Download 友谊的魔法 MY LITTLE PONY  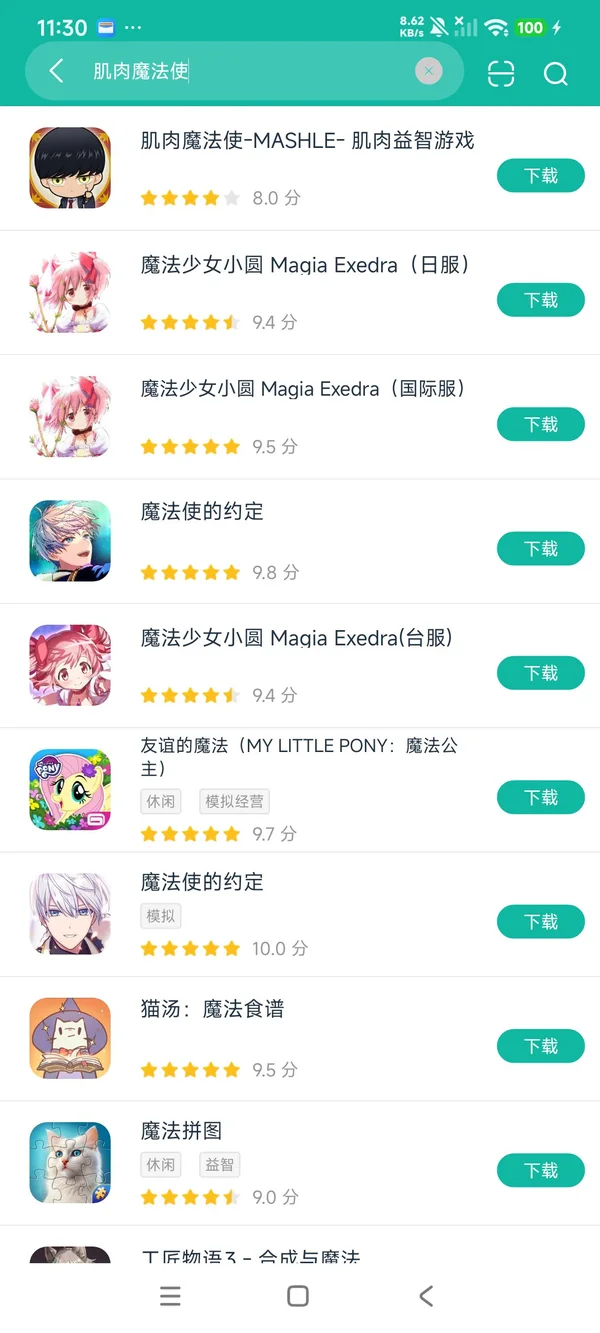pyautogui.click(x=540, y=797)
